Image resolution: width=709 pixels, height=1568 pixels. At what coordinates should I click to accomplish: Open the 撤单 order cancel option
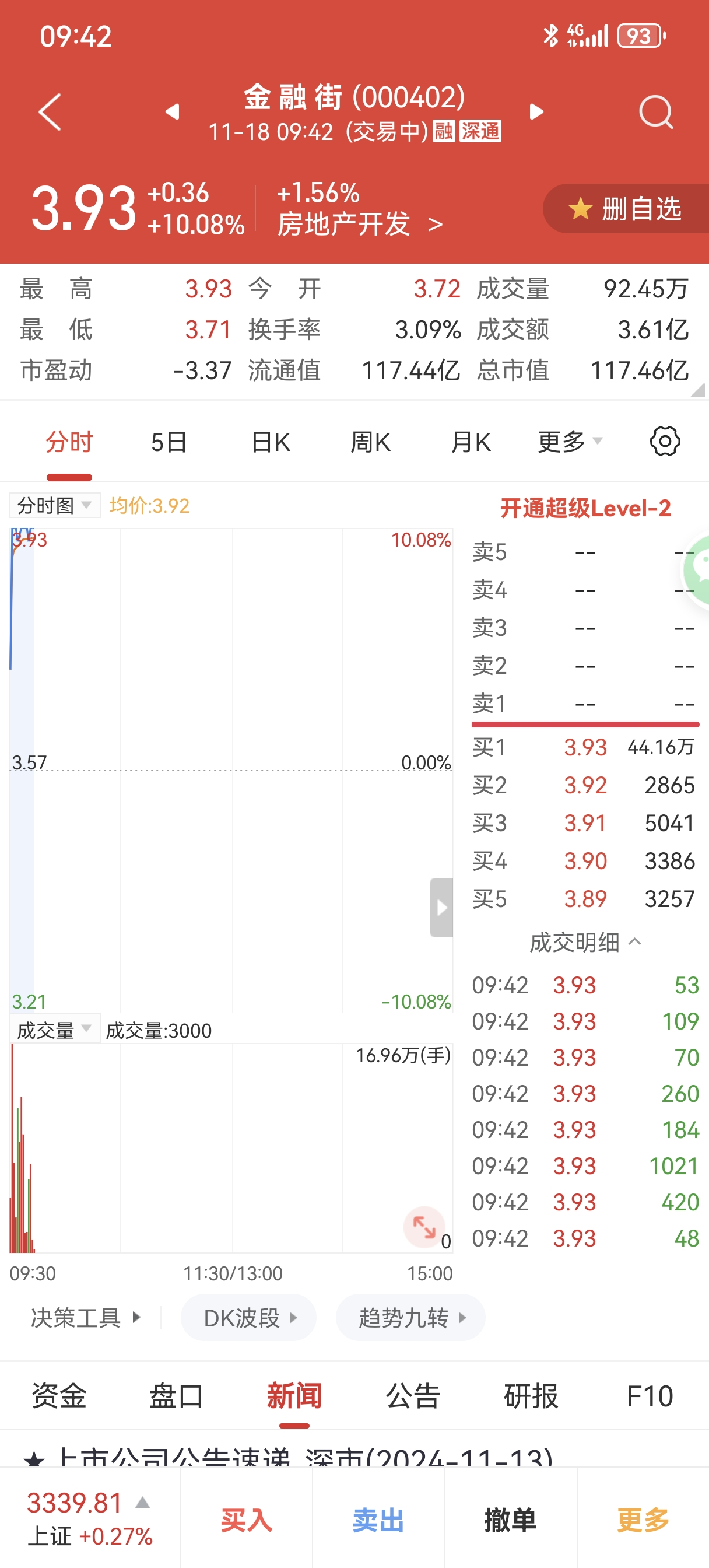511,1520
